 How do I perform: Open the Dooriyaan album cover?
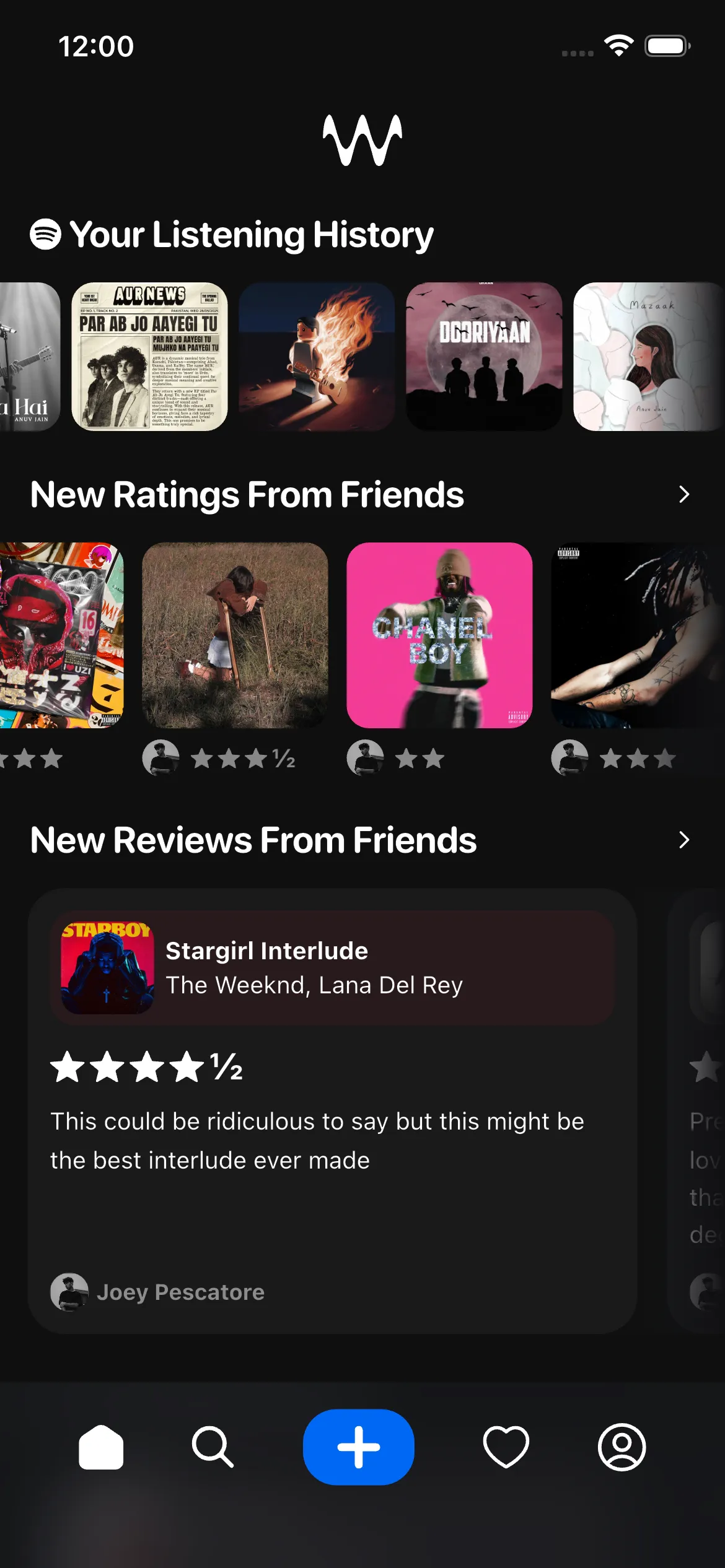click(x=484, y=357)
